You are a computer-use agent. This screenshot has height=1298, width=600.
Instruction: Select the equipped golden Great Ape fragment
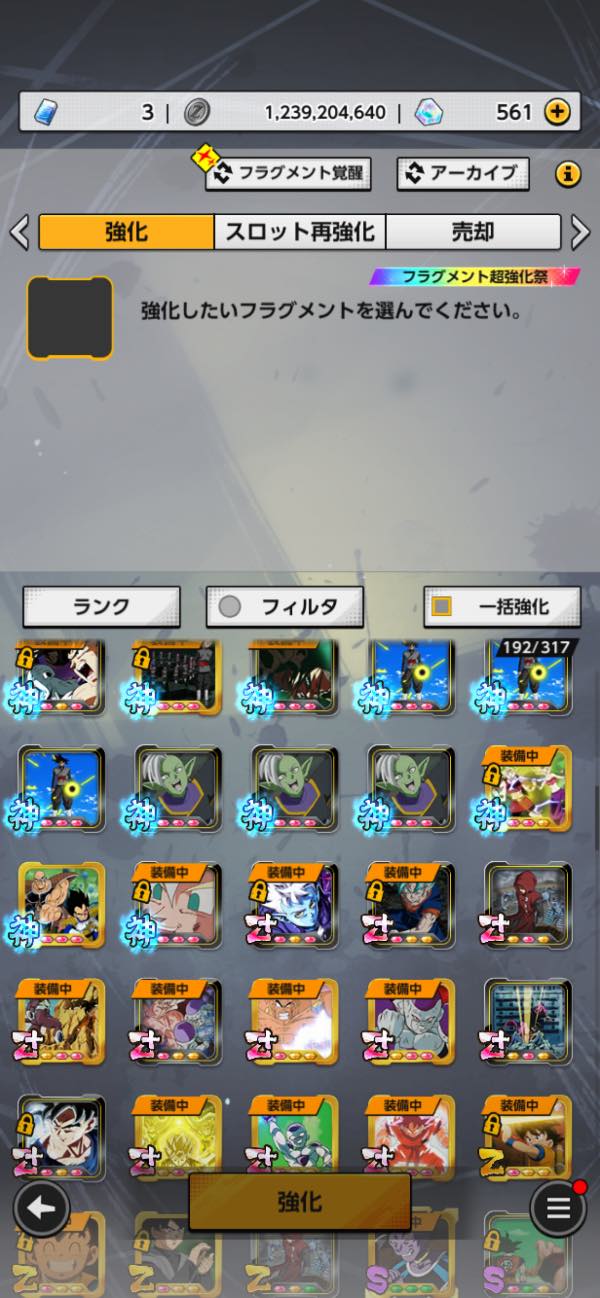coord(61,1020)
